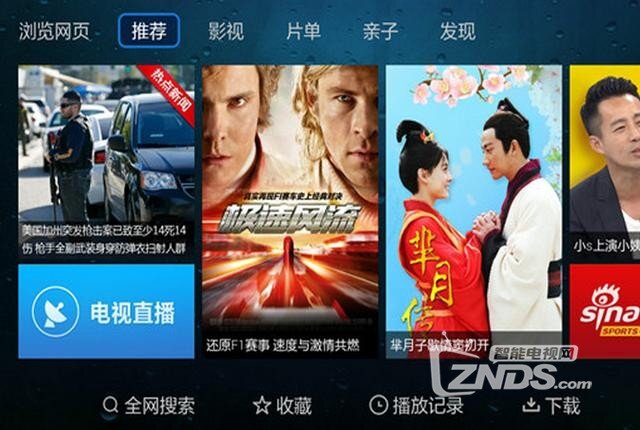Open the 下载 downloads section

point(551,405)
